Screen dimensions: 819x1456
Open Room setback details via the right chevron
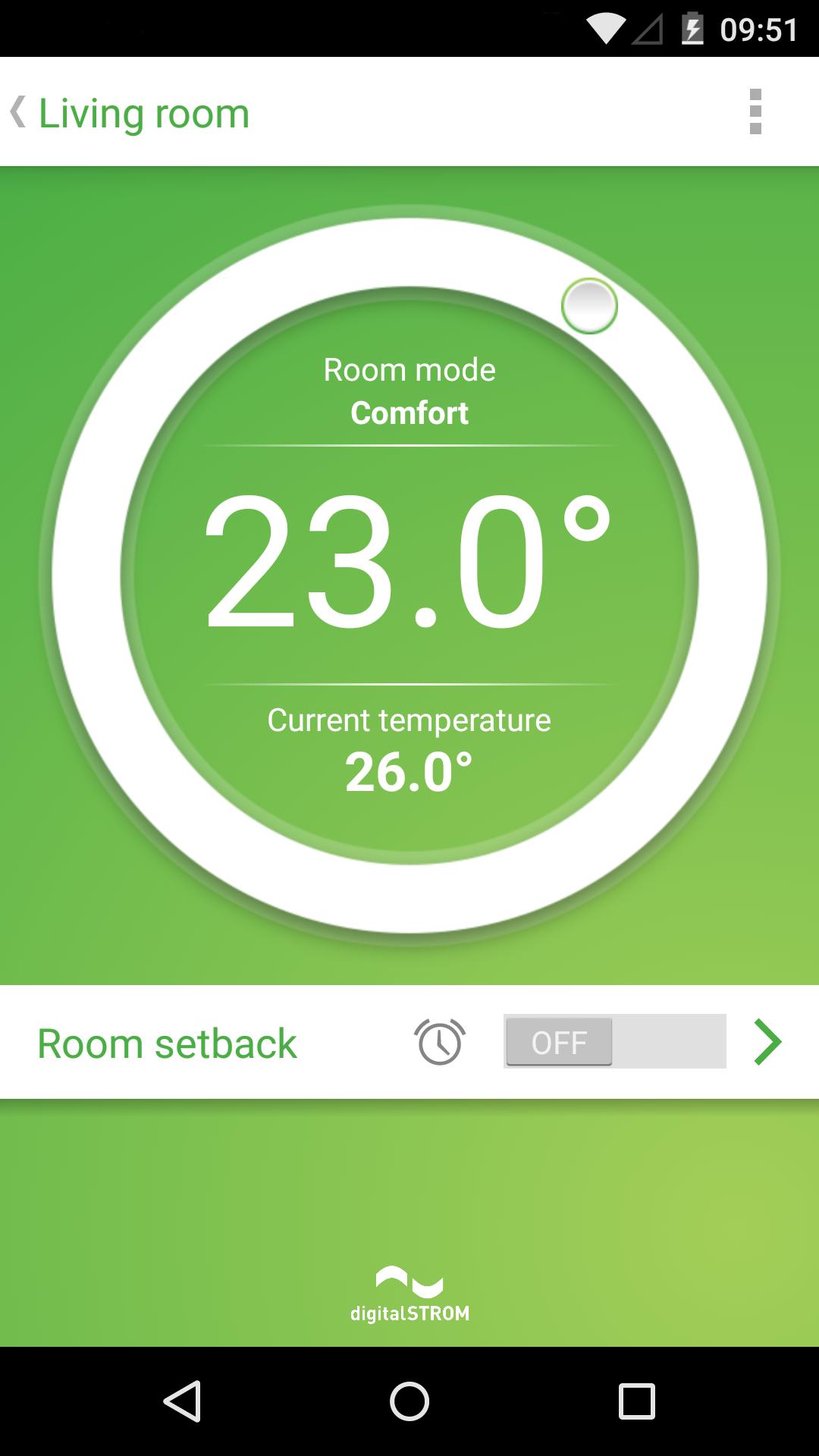coord(769,1042)
